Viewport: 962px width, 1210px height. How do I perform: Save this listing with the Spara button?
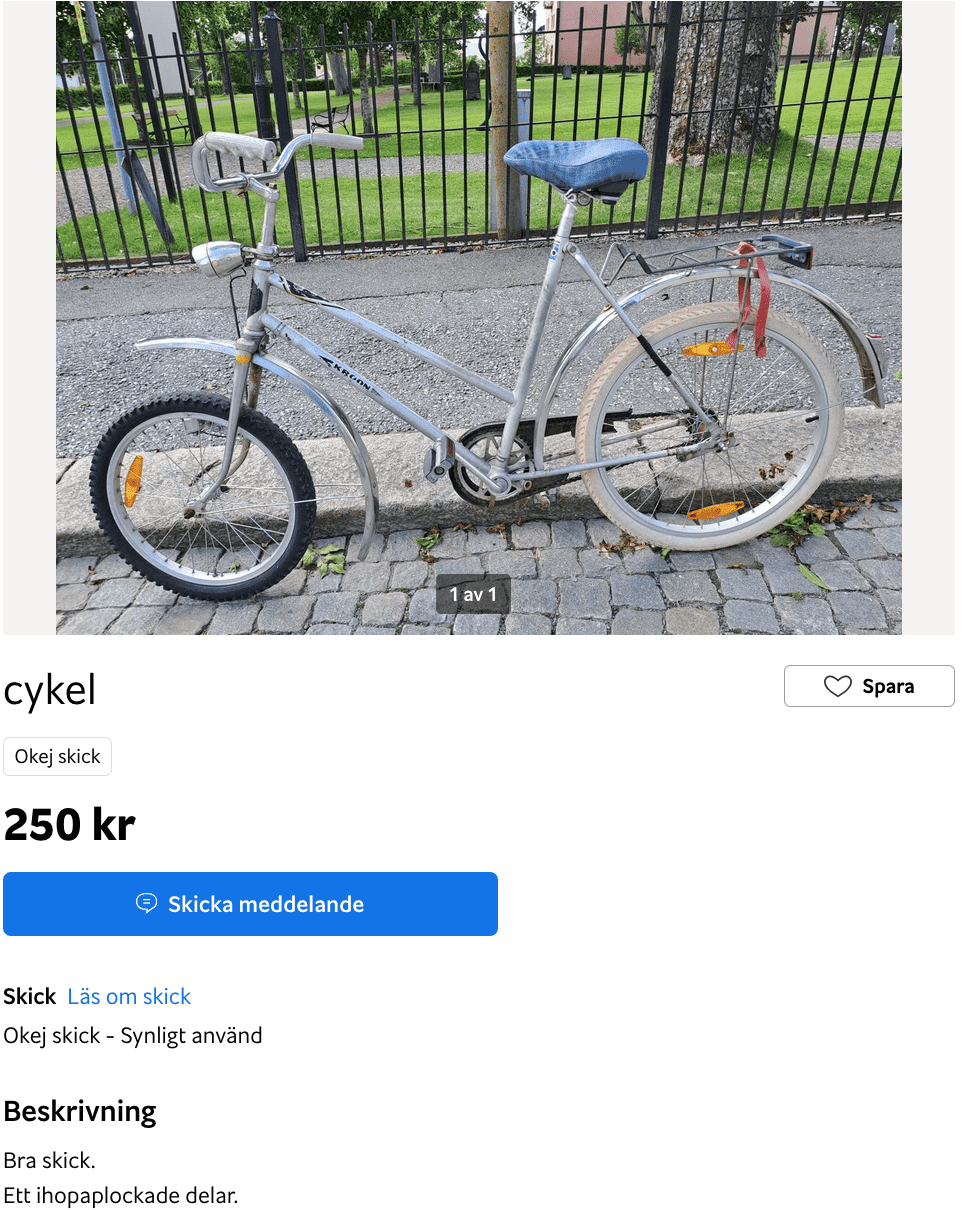pos(868,686)
